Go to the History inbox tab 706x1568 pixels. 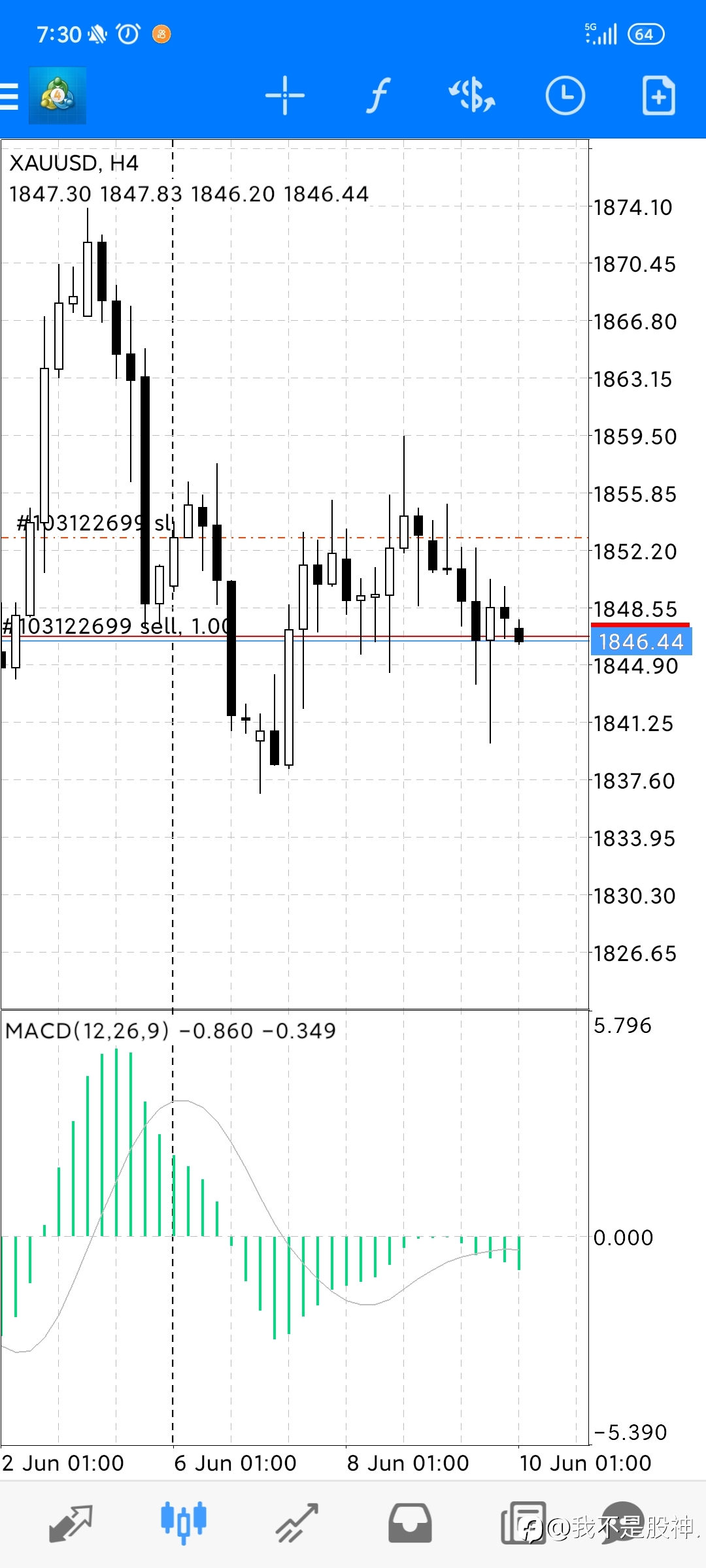point(410,1524)
